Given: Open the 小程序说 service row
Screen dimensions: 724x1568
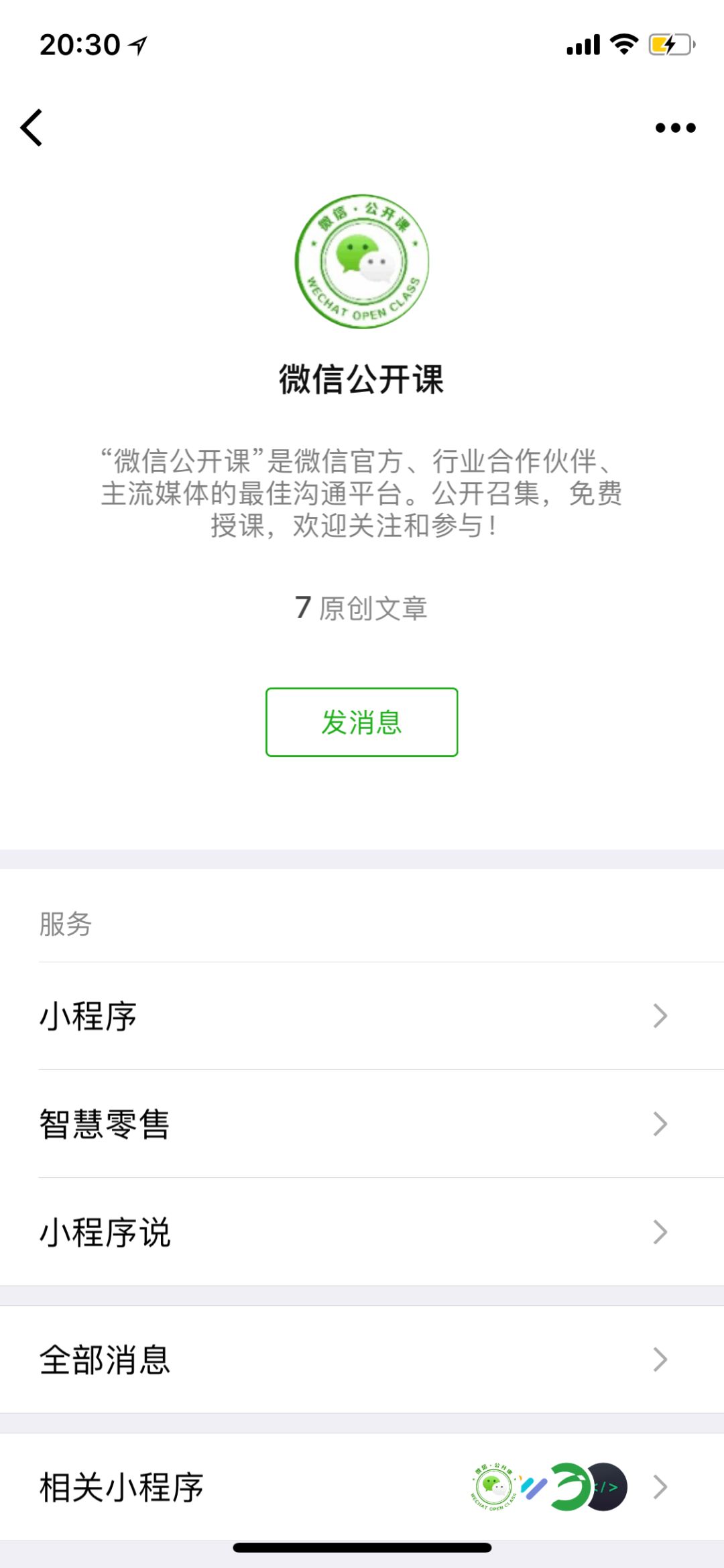Looking at the screenshot, I should coord(362,1231).
